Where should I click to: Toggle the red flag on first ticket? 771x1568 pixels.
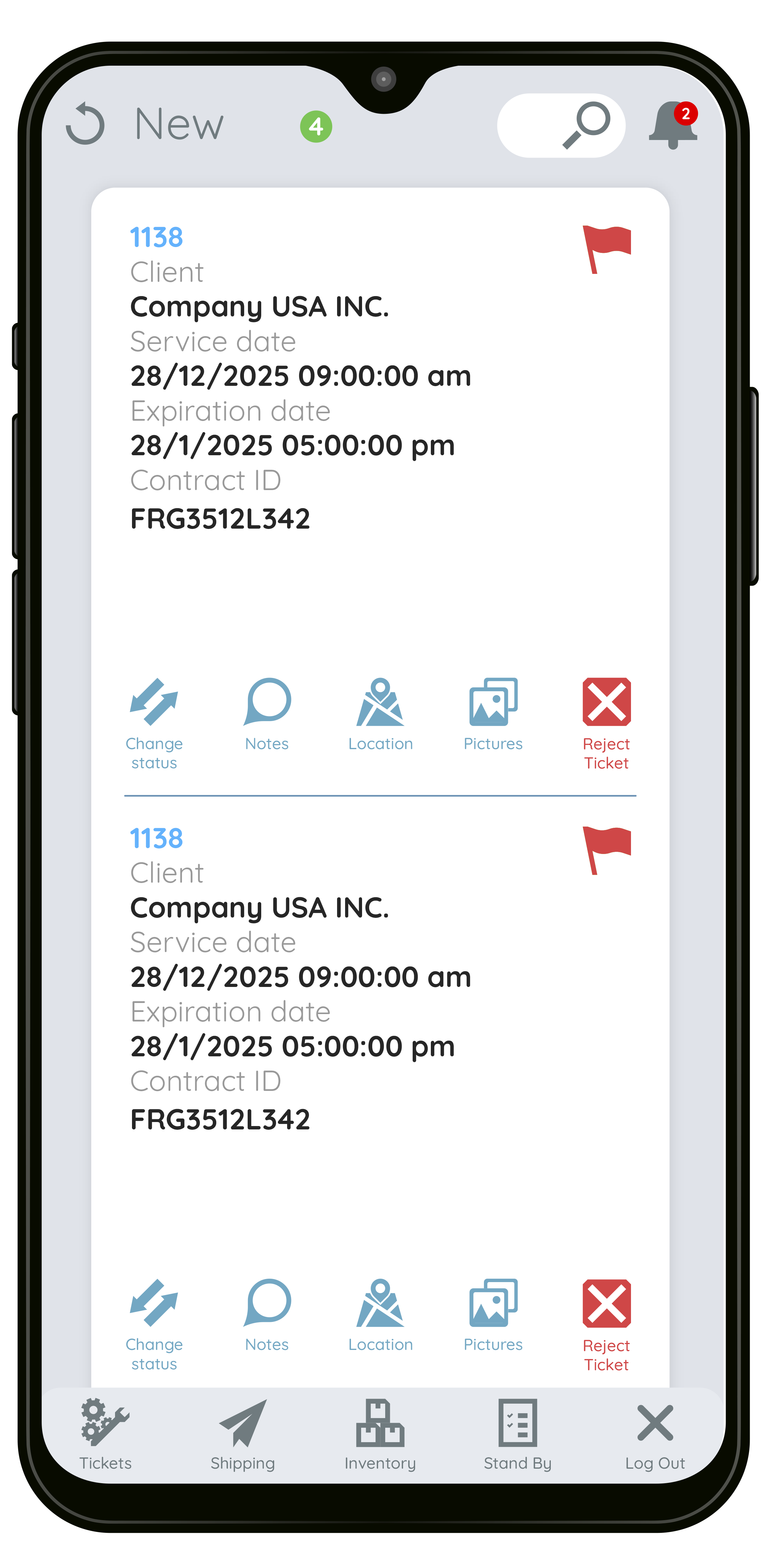(x=607, y=248)
